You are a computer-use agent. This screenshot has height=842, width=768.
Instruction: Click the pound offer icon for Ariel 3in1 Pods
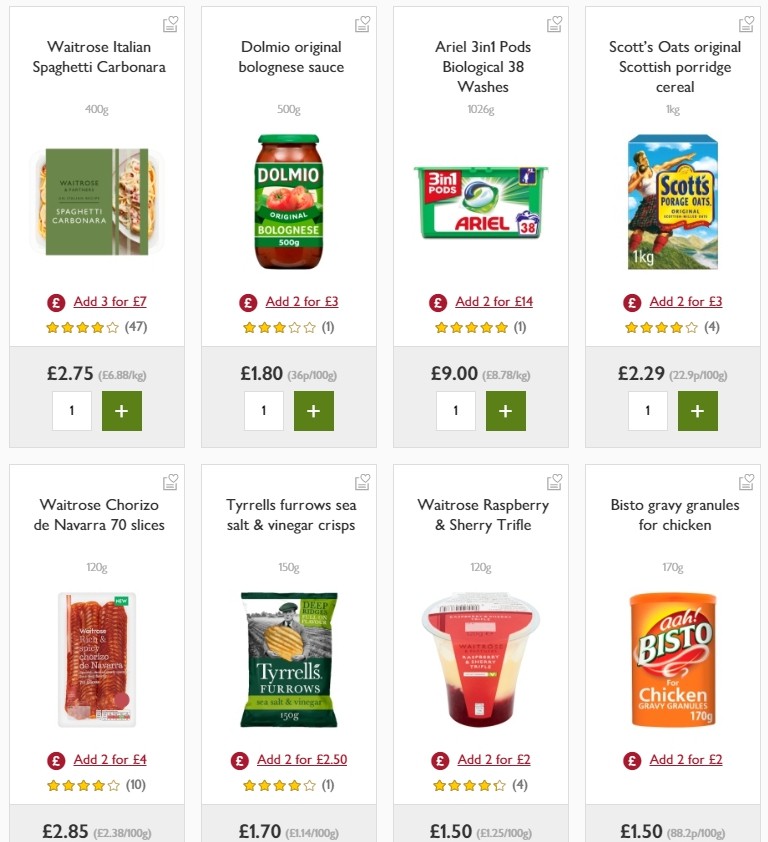[437, 301]
